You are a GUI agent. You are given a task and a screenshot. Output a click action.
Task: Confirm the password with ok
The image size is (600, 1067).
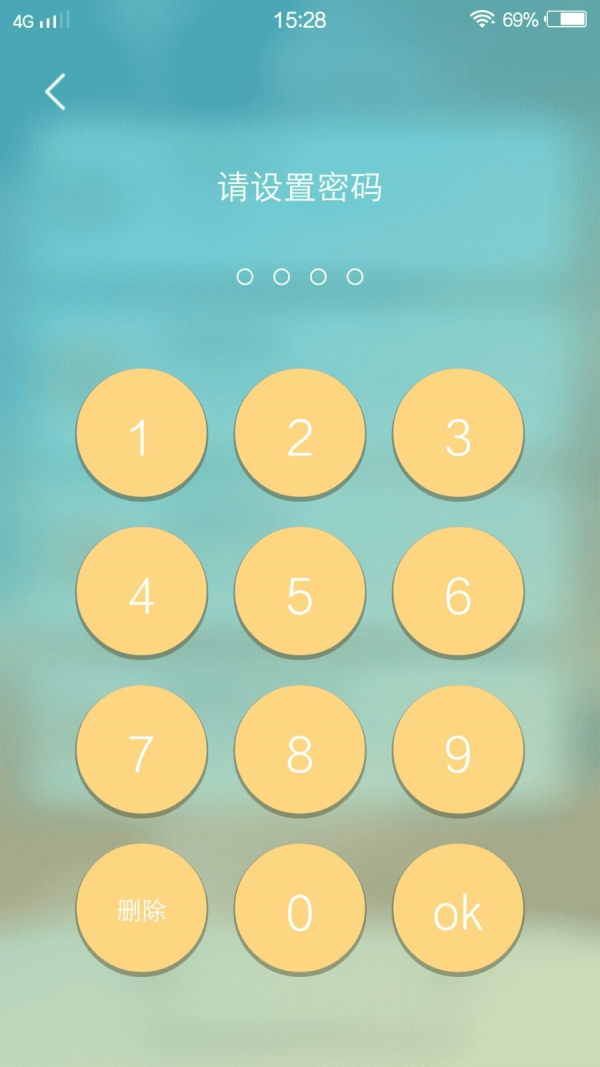(x=458, y=908)
